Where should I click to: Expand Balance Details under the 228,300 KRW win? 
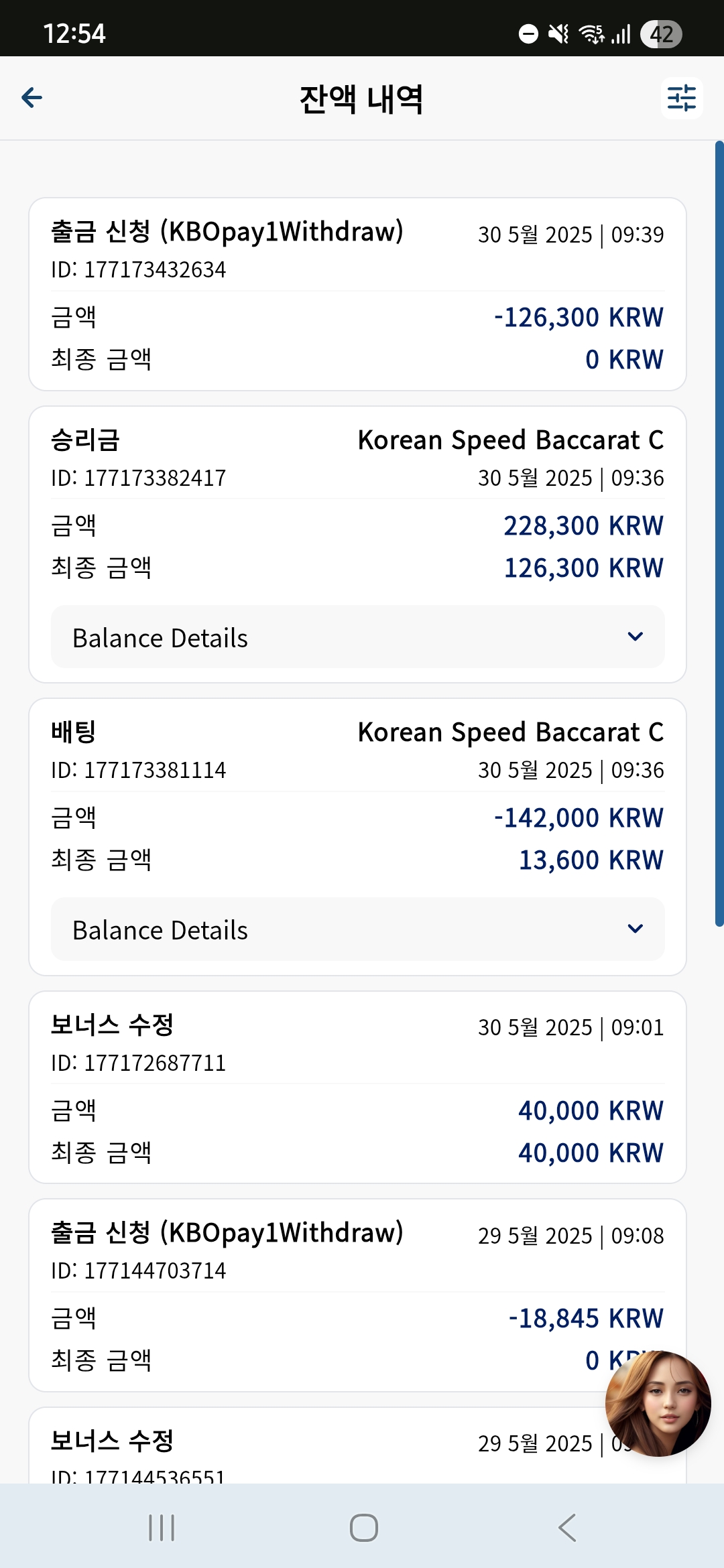[358, 637]
